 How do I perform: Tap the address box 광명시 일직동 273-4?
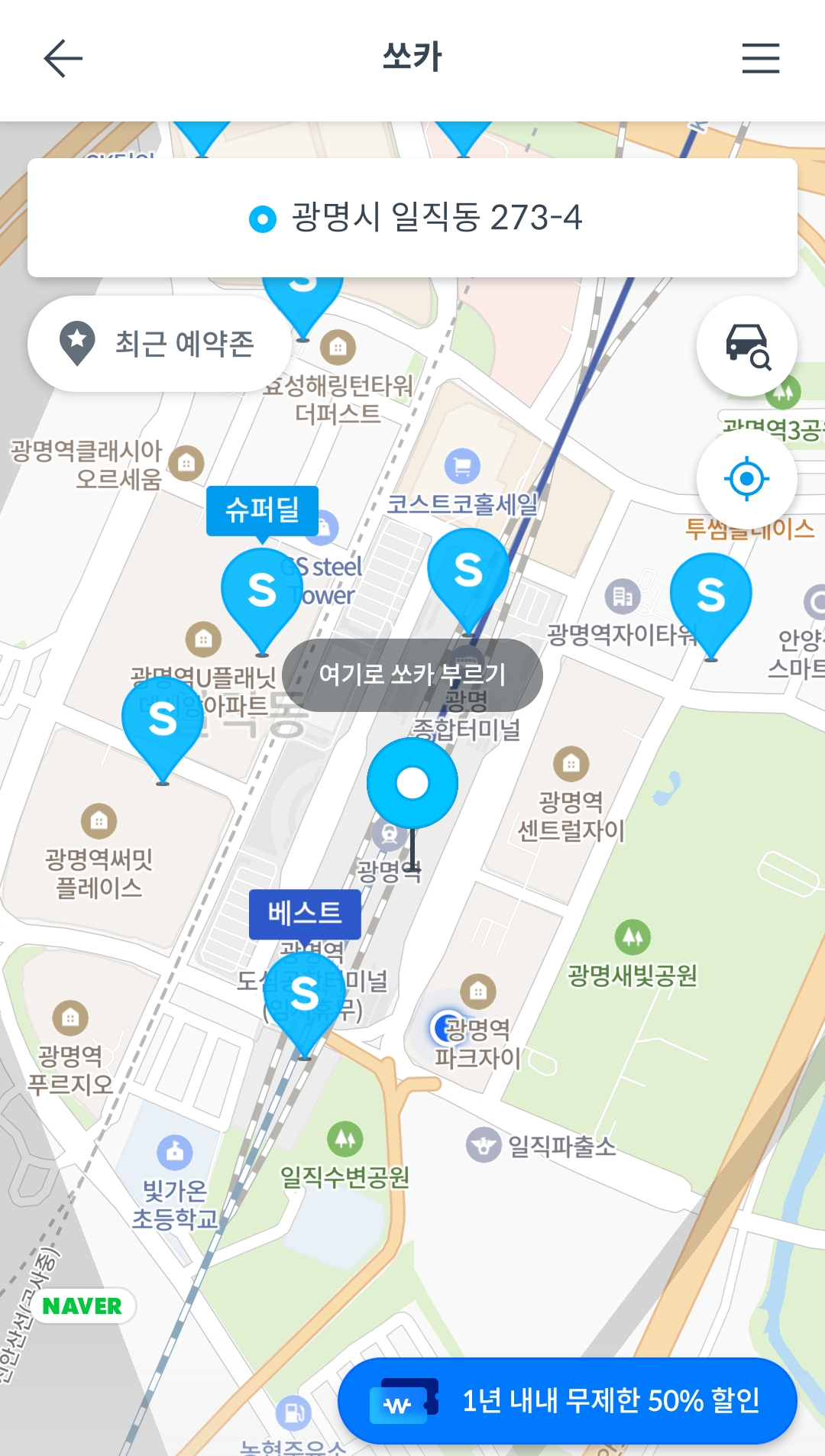coord(412,218)
